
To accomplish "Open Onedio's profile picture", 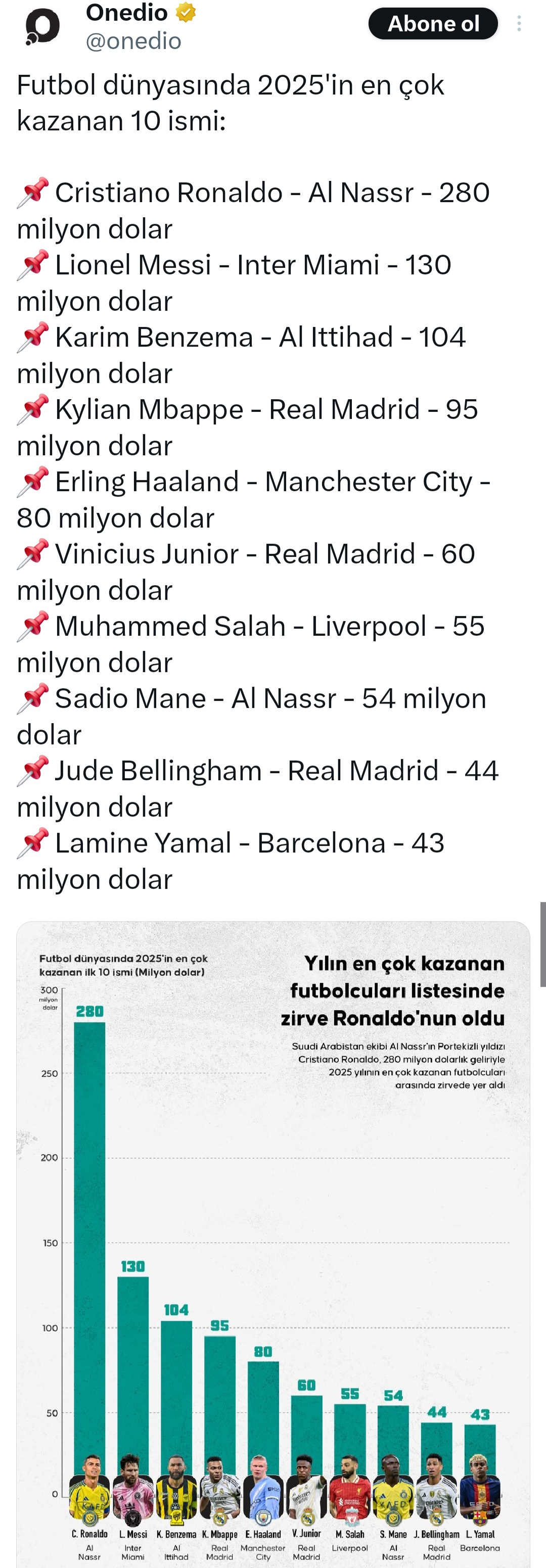I will coord(42,27).
